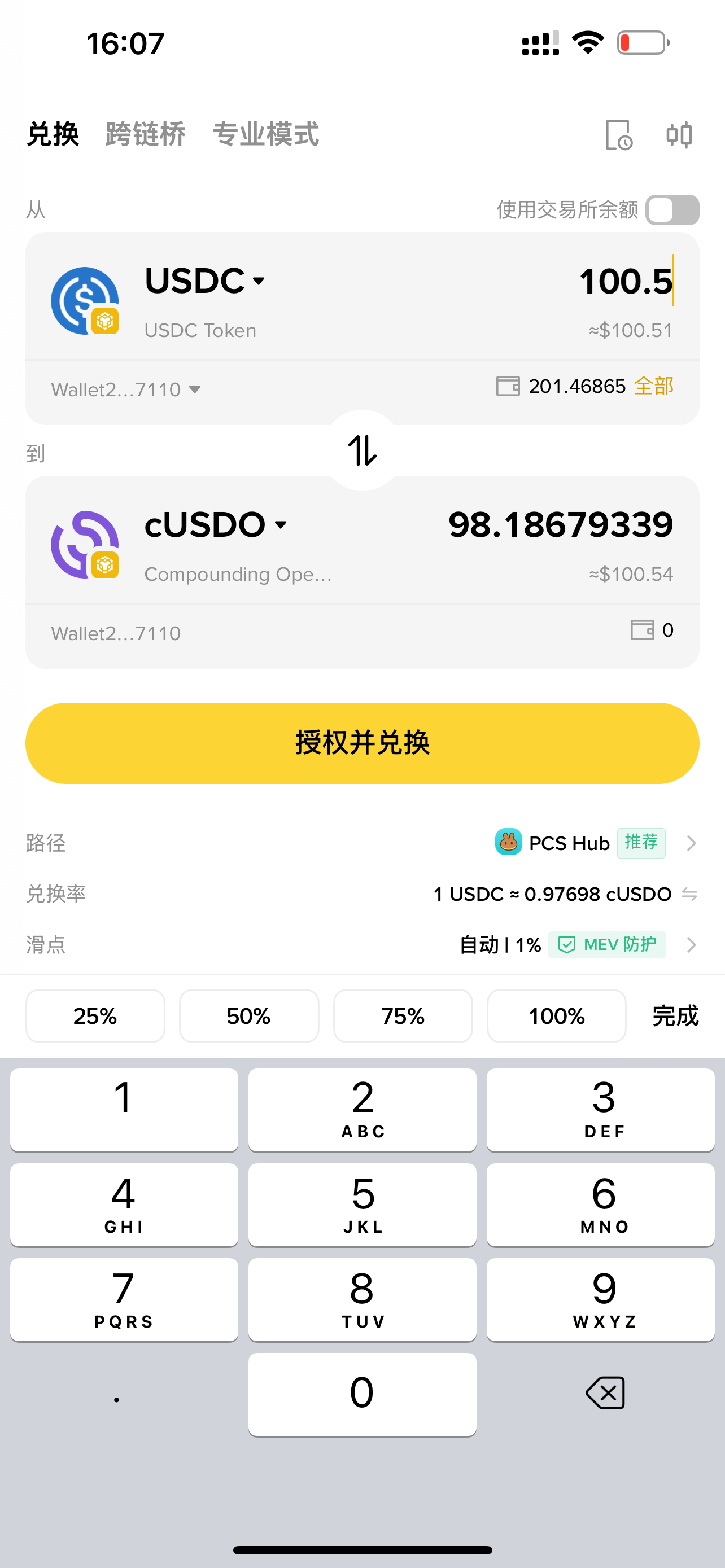Switch to the 跨链桥 tab
This screenshot has width=725, height=1568.
tap(145, 134)
